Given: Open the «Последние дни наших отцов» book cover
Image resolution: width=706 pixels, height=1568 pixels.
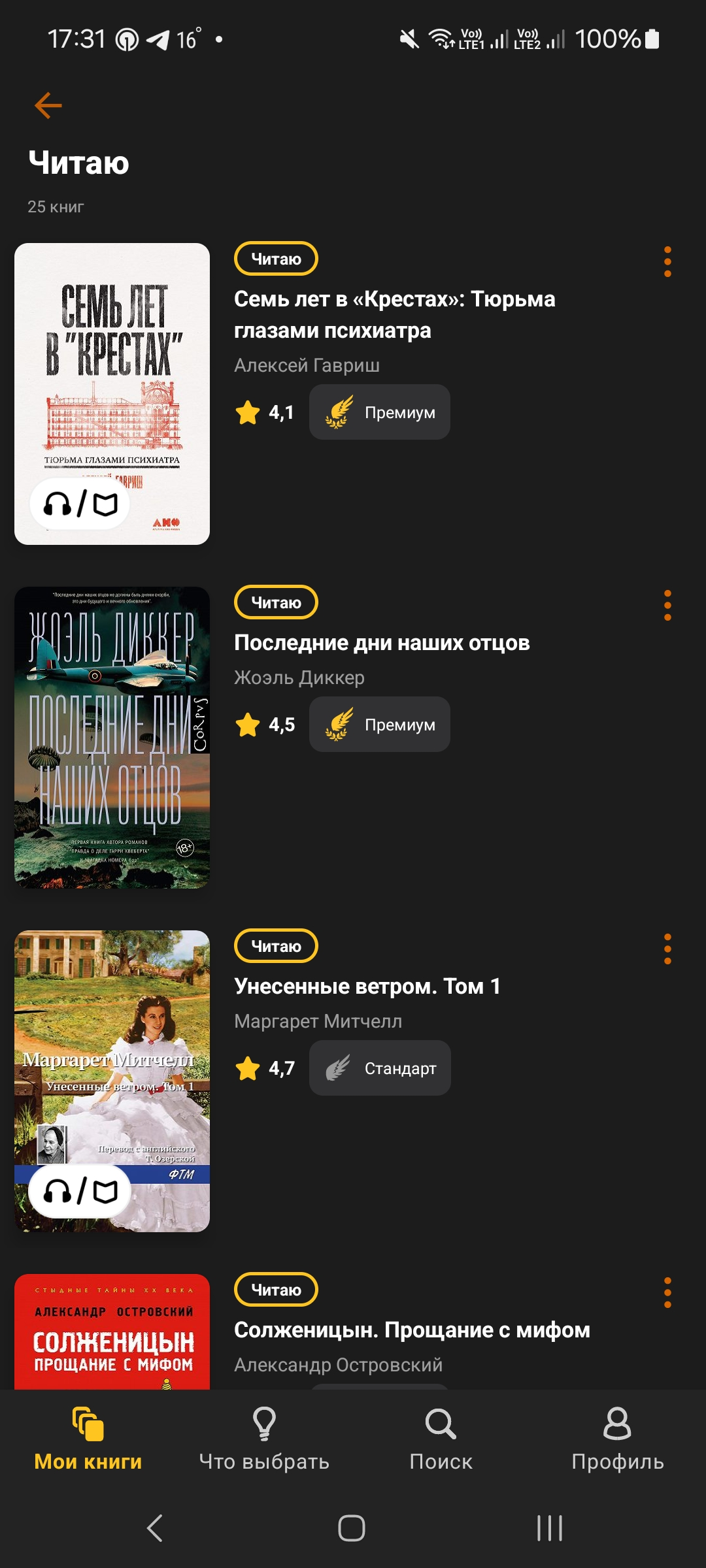Looking at the screenshot, I should (x=112, y=737).
